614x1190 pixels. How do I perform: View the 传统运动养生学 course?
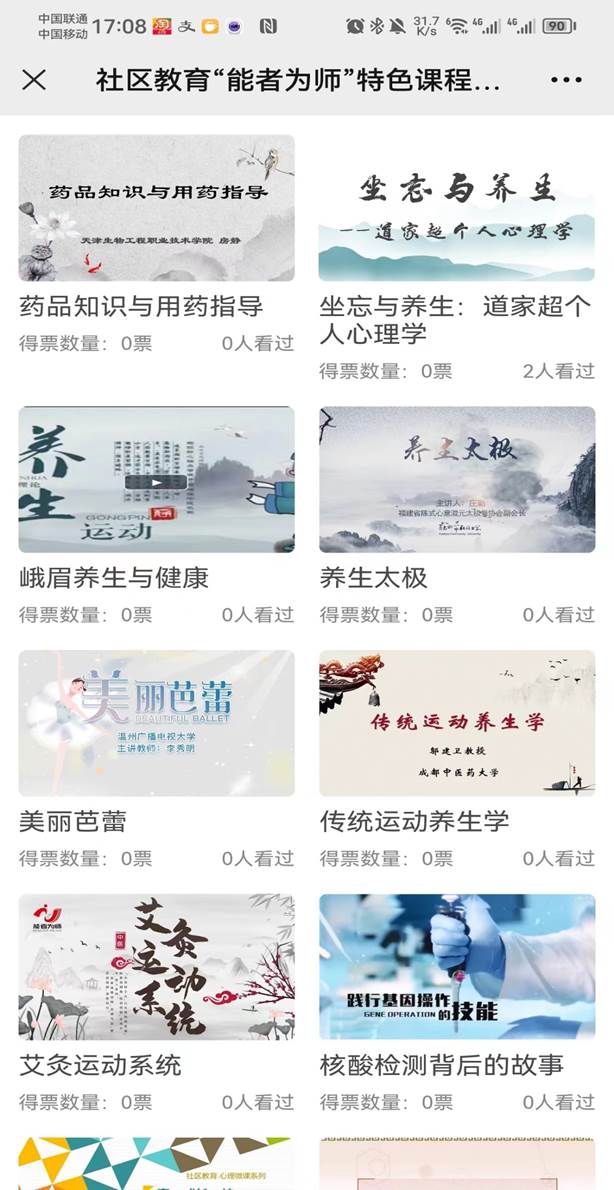pyautogui.click(x=457, y=723)
